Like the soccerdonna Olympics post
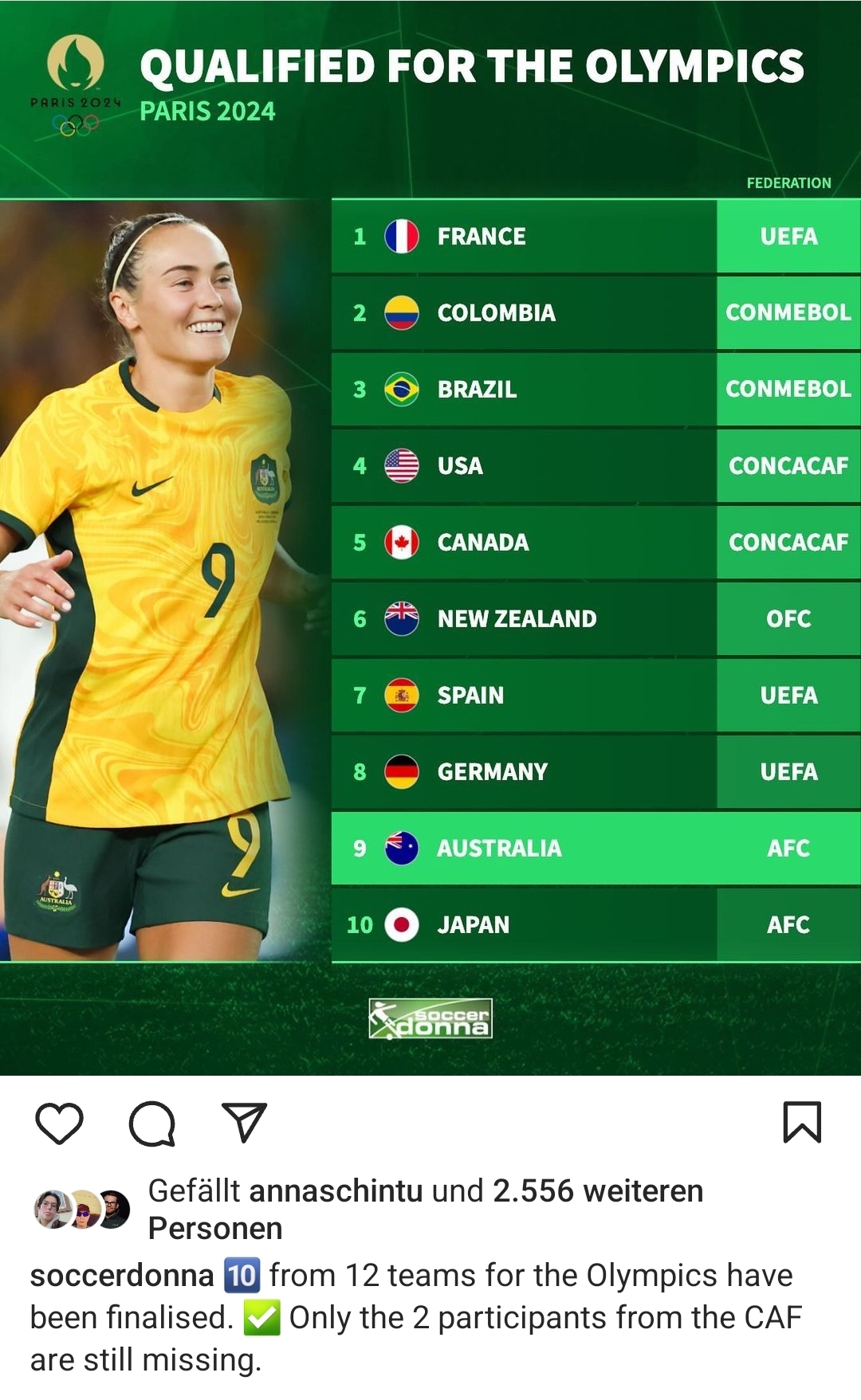861x1400 pixels. [x=60, y=1124]
